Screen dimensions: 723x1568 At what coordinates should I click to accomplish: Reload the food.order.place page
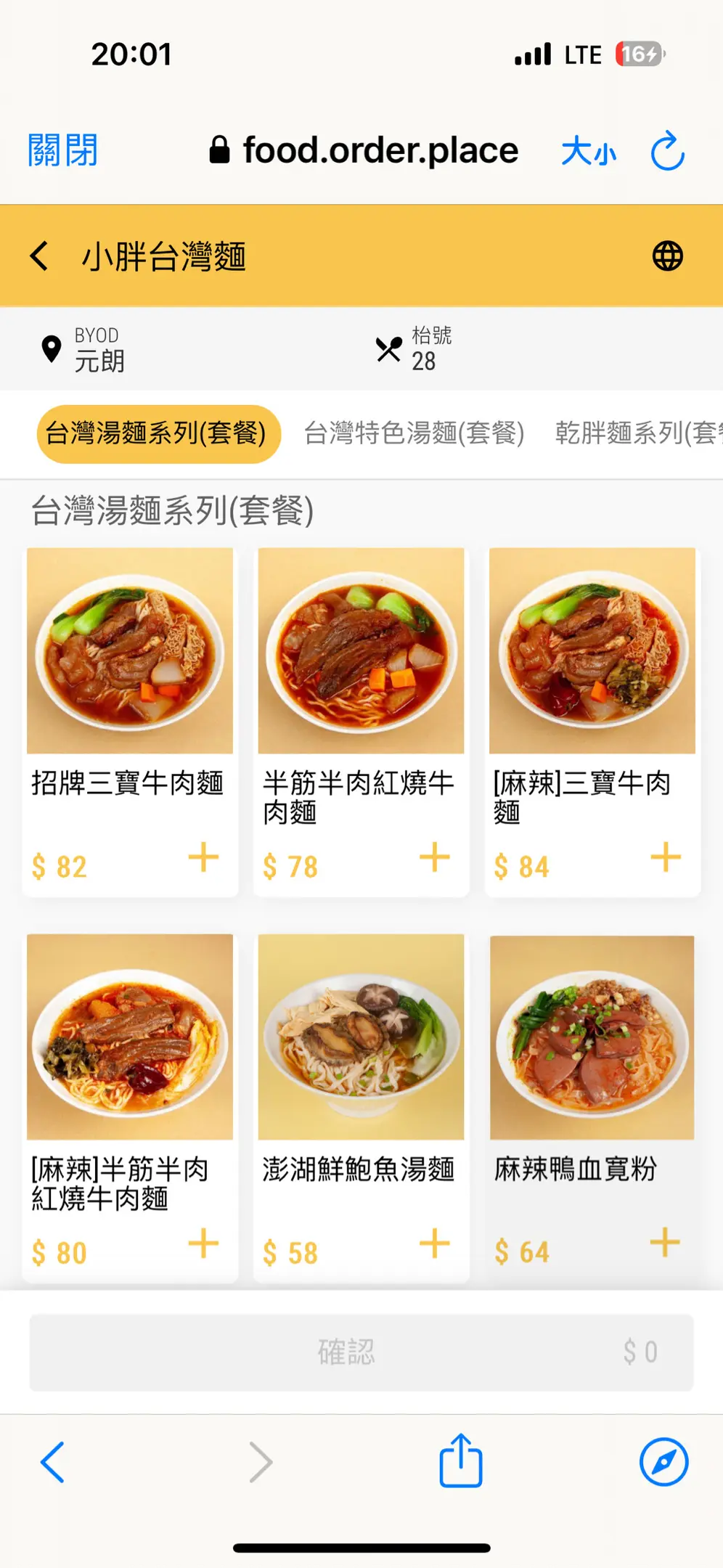[667, 151]
